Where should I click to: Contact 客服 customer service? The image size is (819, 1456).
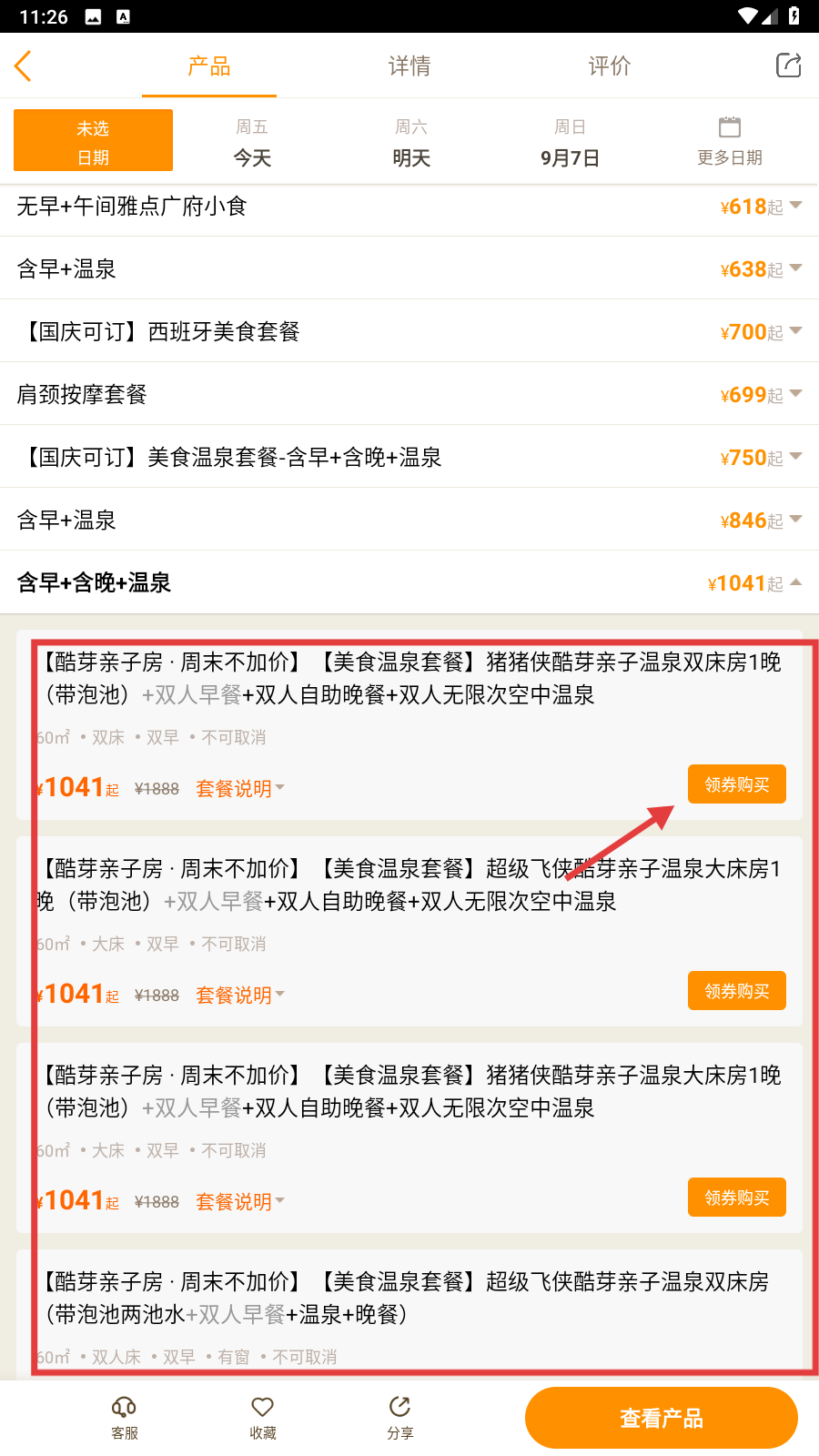(x=125, y=1418)
